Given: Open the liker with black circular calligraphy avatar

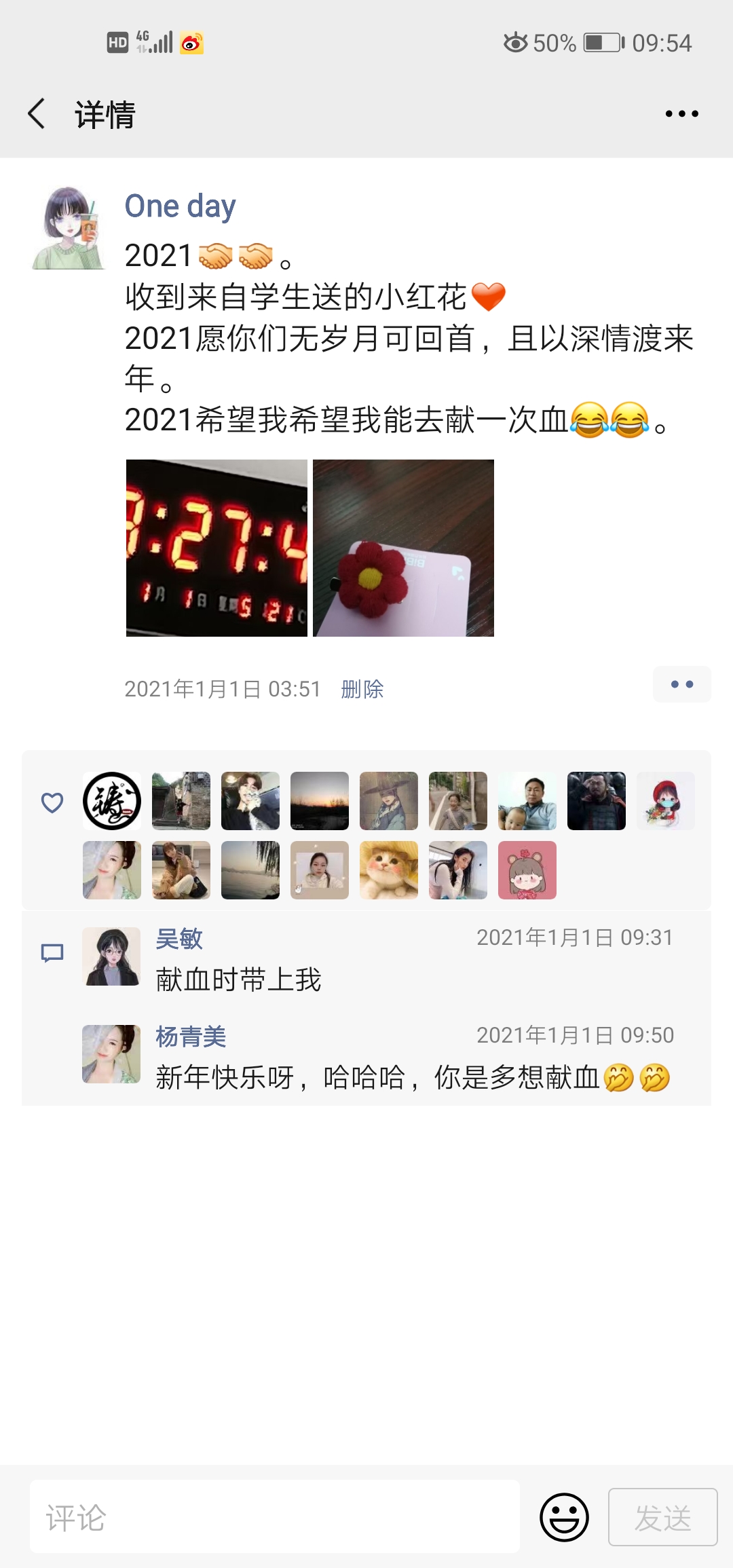Looking at the screenshot, I should (x=112, y=801).
